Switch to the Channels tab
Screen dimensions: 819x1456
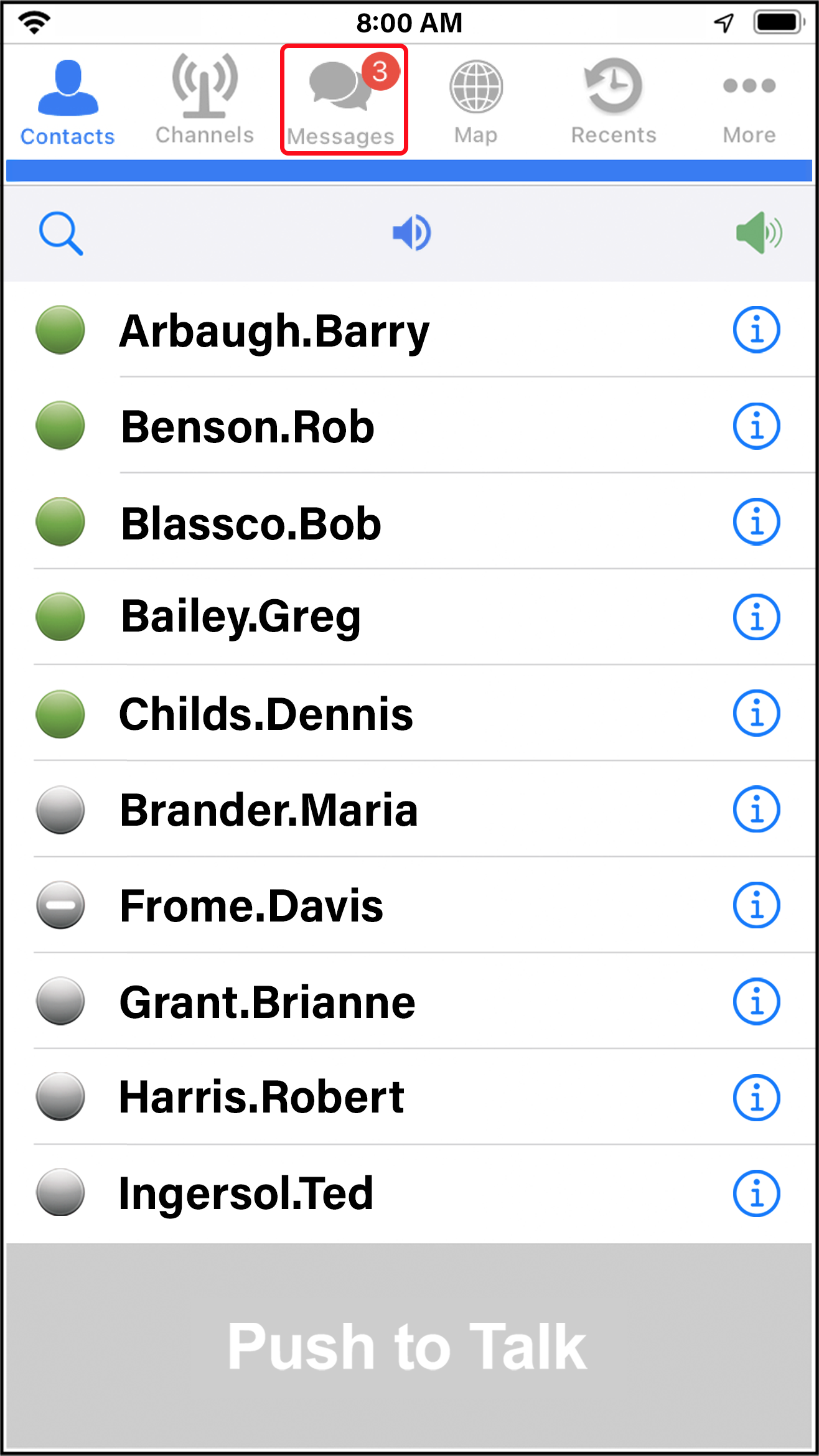click(205, 100)
